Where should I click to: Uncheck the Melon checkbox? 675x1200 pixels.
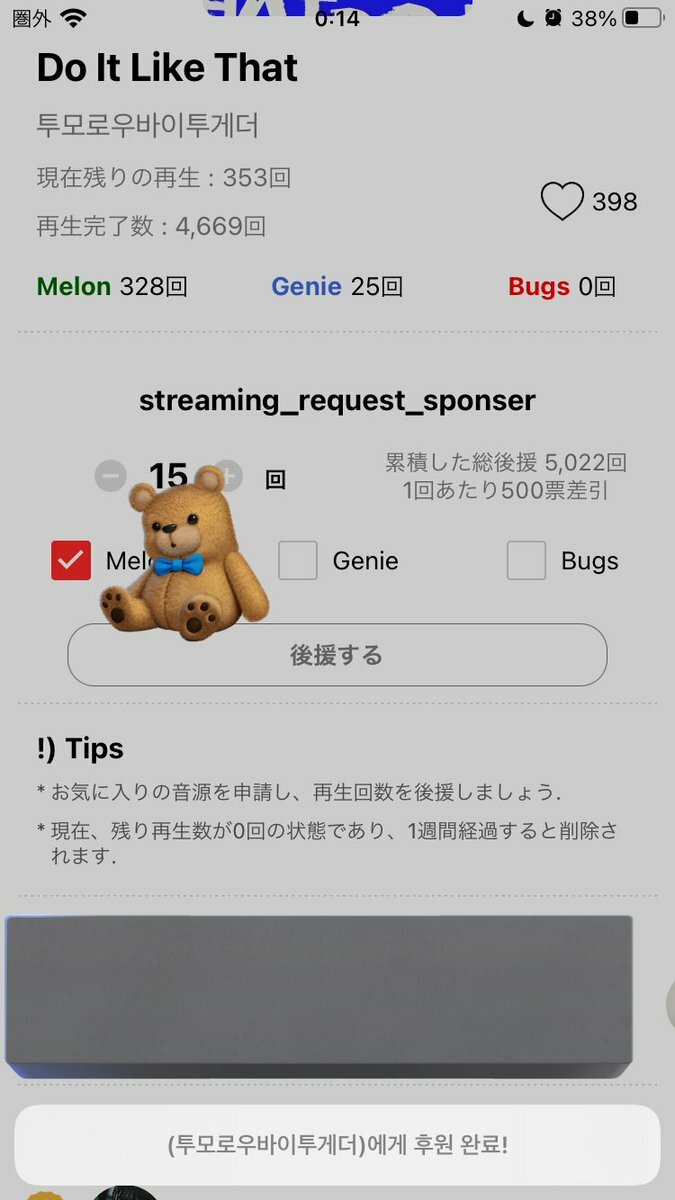[71, 561]
